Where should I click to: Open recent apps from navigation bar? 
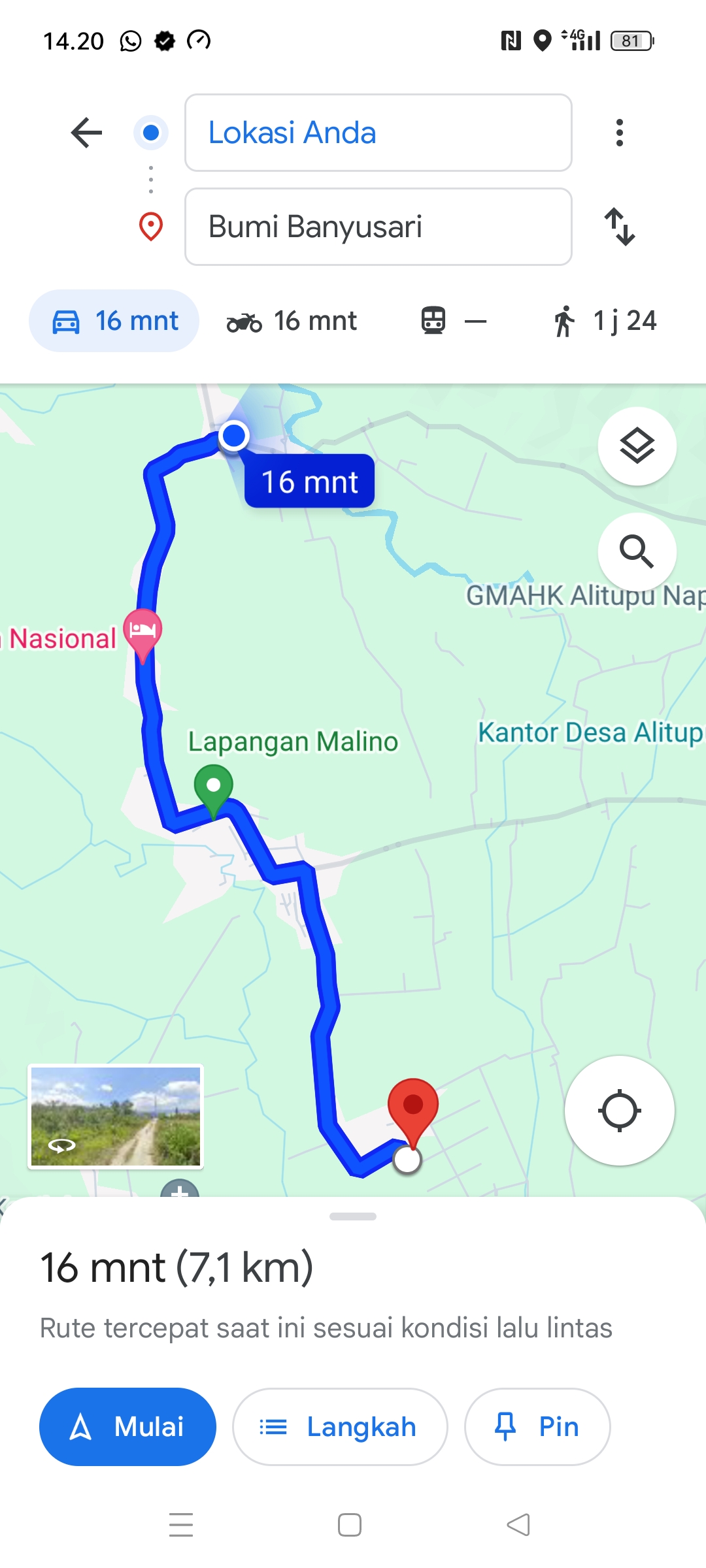pos(181,1525)
